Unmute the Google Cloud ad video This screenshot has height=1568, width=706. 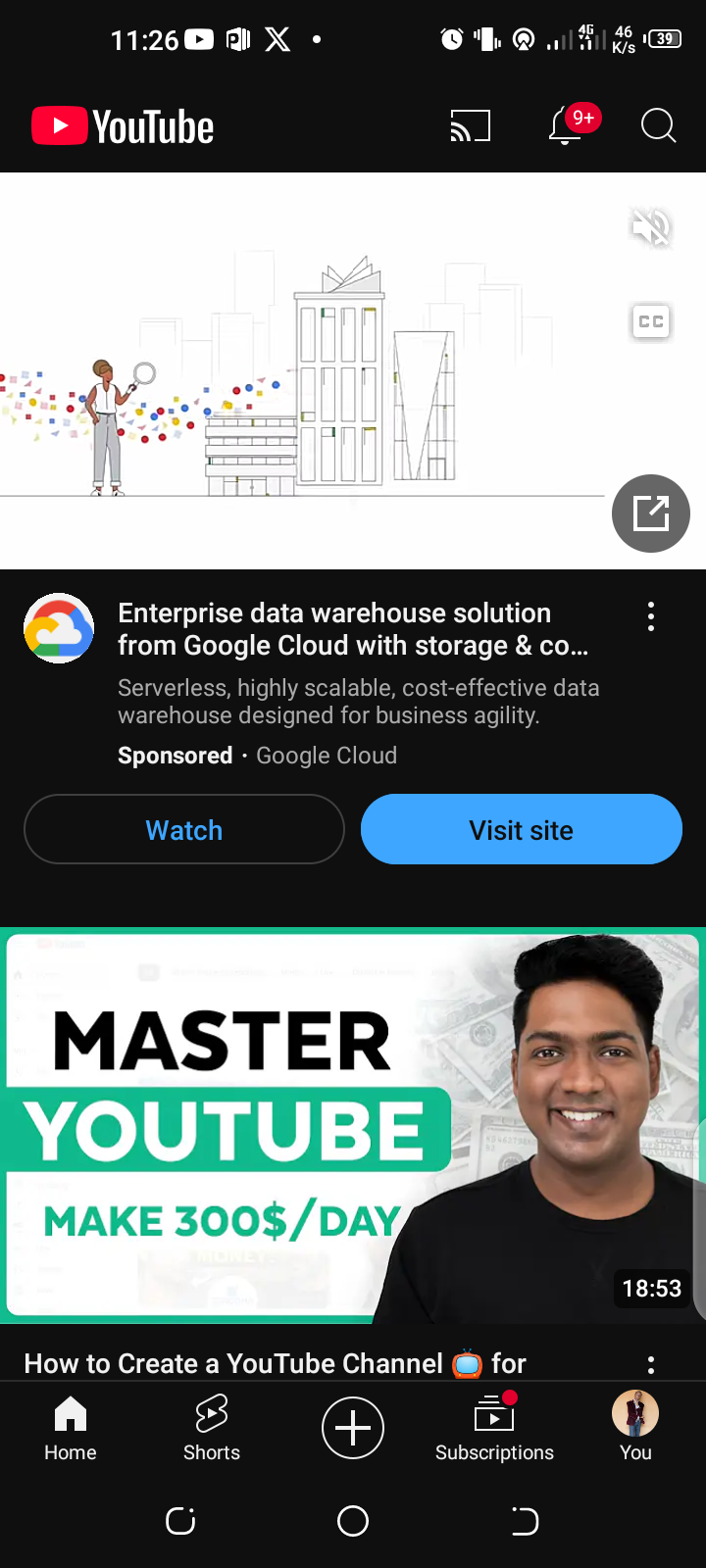click(x=650, y=228)
